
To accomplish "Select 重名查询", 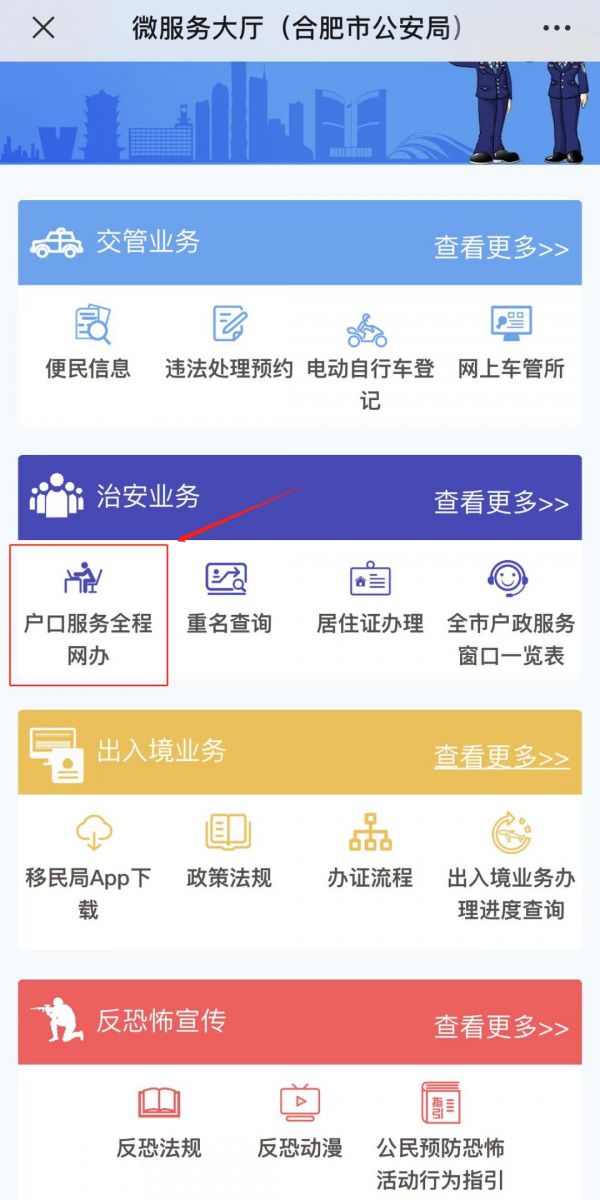I will click(x=229, y=600).
